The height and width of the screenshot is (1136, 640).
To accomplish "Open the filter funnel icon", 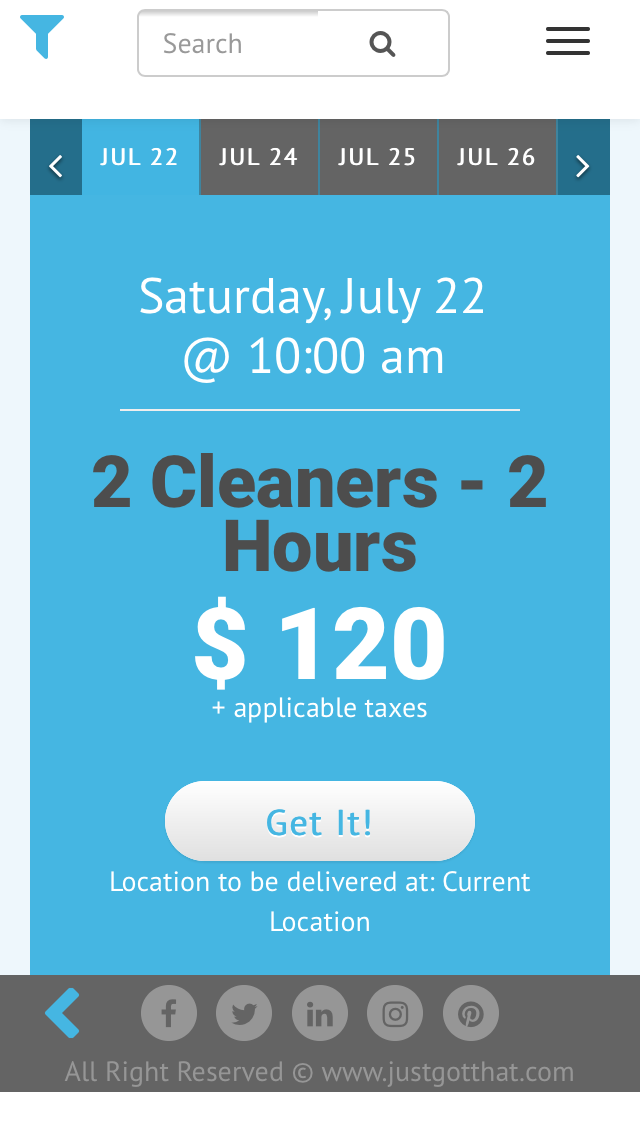I will [42, 37].
